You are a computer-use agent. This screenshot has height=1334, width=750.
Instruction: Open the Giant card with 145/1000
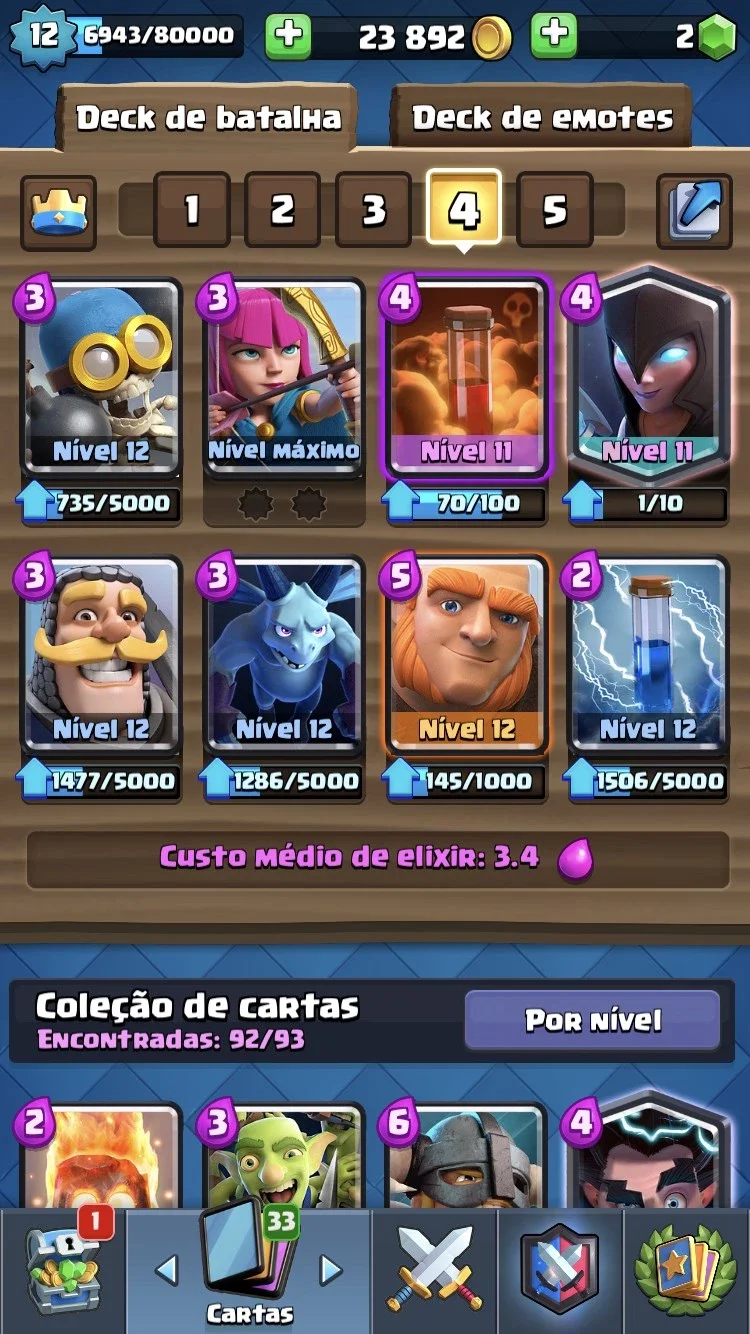(x=466, y=656)
